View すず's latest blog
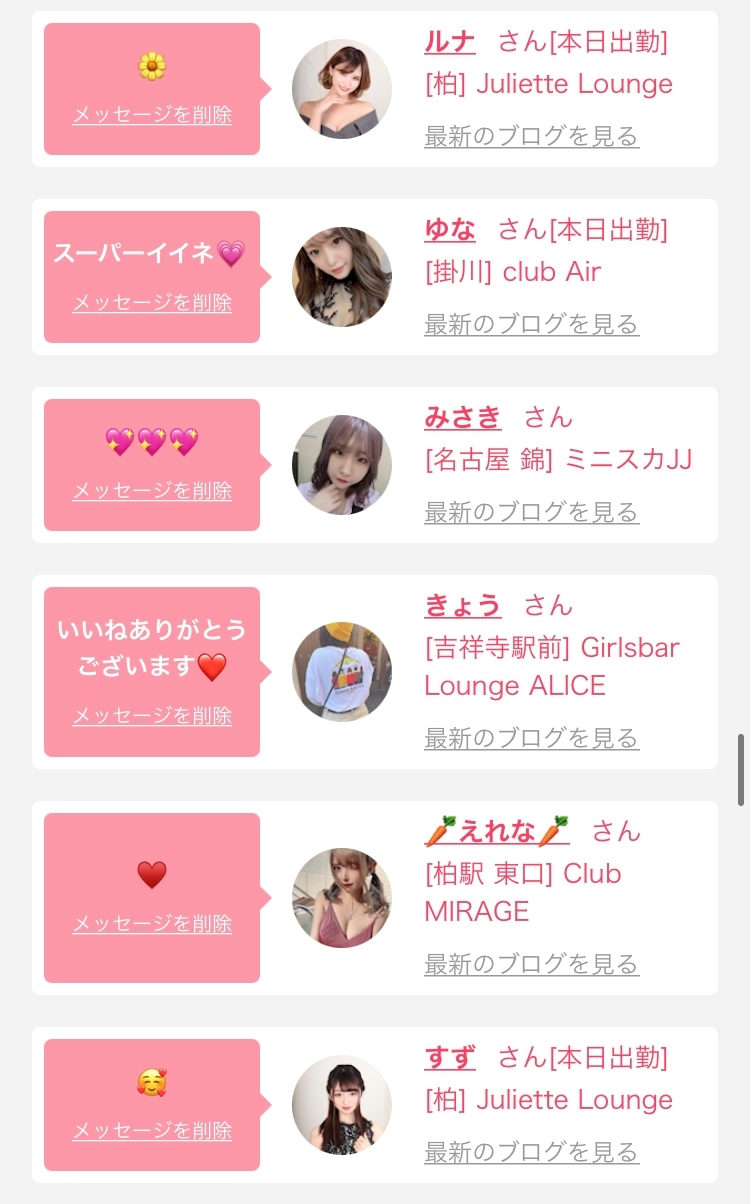The width and height of the screenshot is (750, 1204). pyautogui.click(x=531, y=1152)
